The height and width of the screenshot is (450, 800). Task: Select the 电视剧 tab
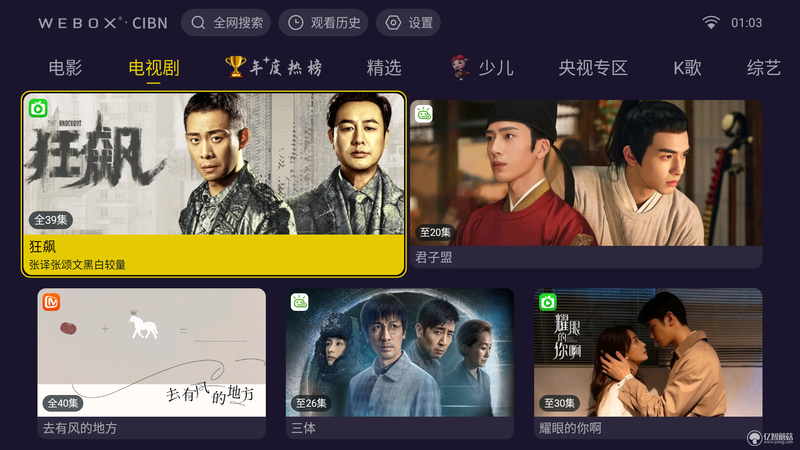click(154, 68)
